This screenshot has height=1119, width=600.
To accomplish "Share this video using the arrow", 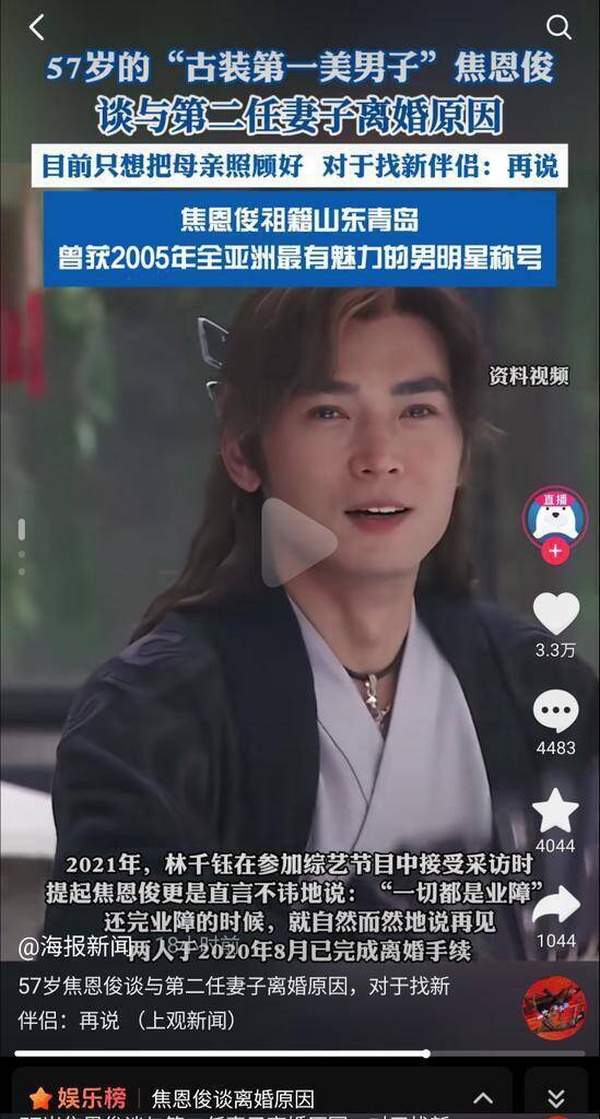I will [x=555, y=905].
